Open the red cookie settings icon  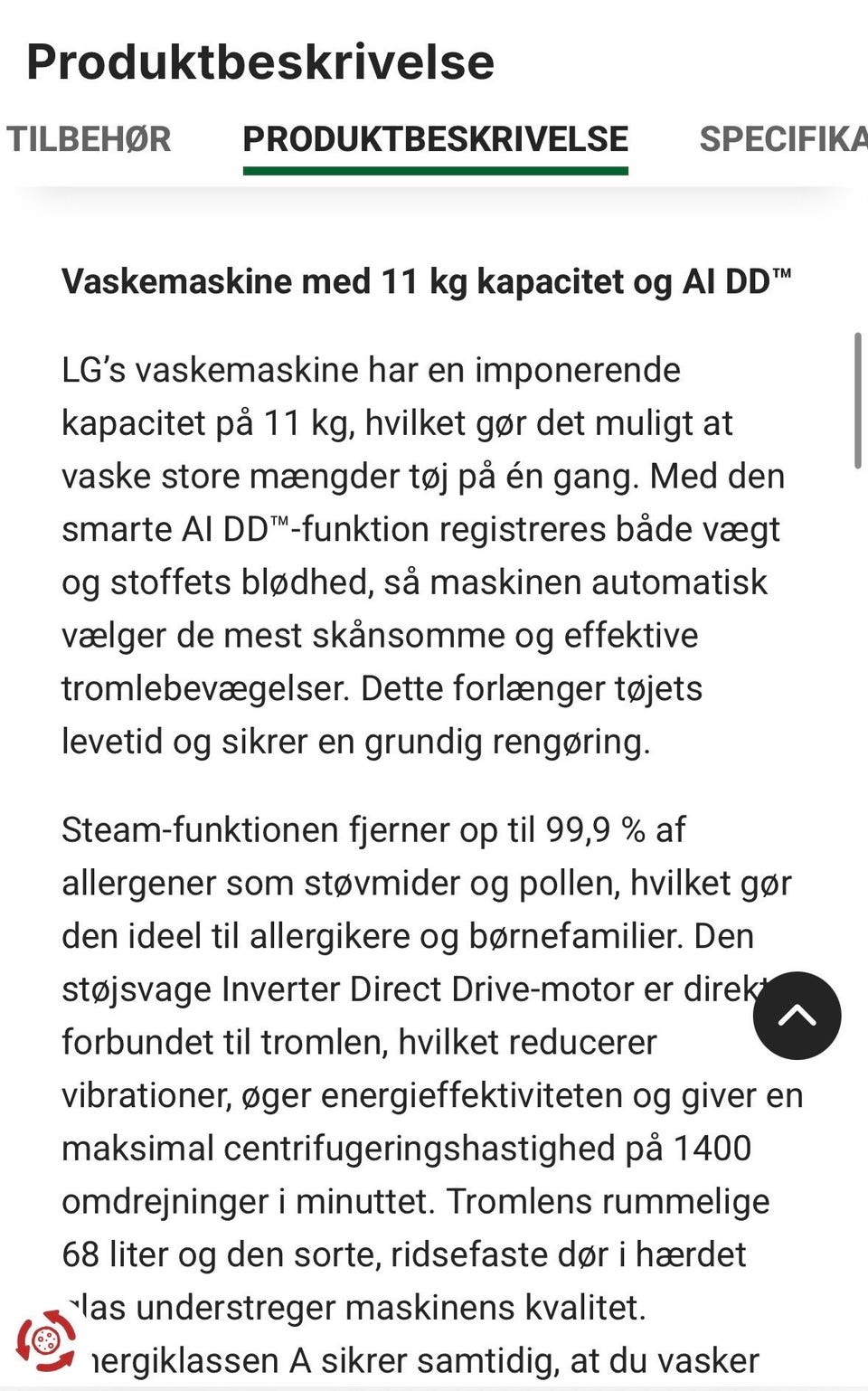coord(46,1340)
